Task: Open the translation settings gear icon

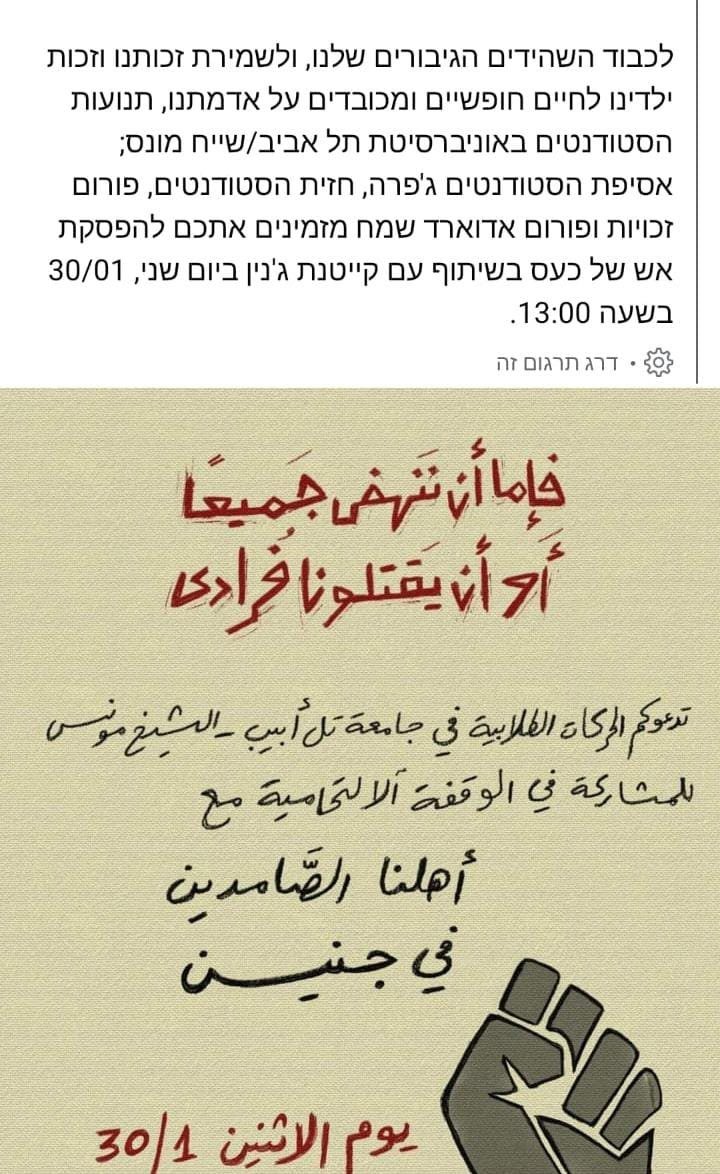Action: [659, 362]
